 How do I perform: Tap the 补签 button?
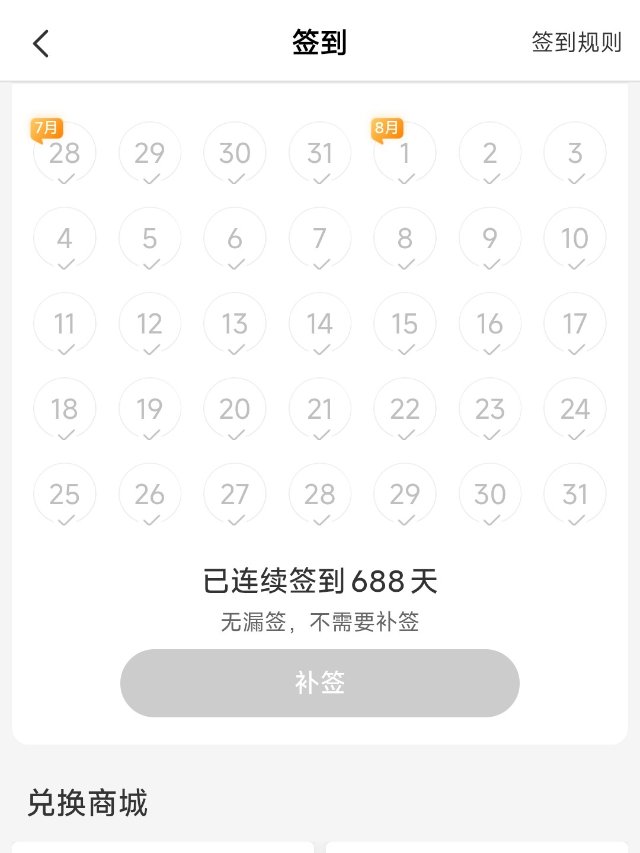320,683
